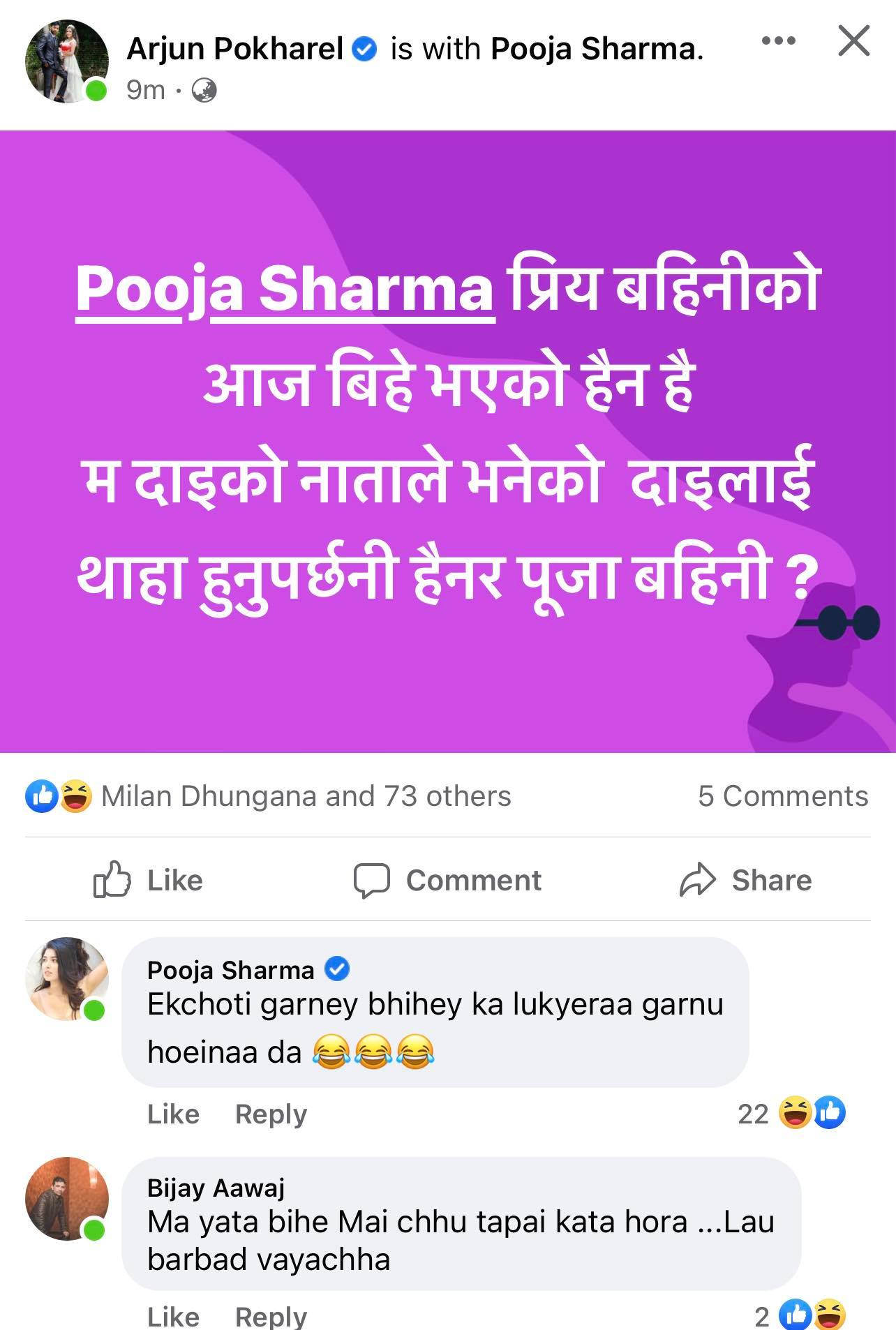Like Pooja Sharma's comment
Image resolution: width=896 pixels, height=1330 pixels.
click(173, 1114)
